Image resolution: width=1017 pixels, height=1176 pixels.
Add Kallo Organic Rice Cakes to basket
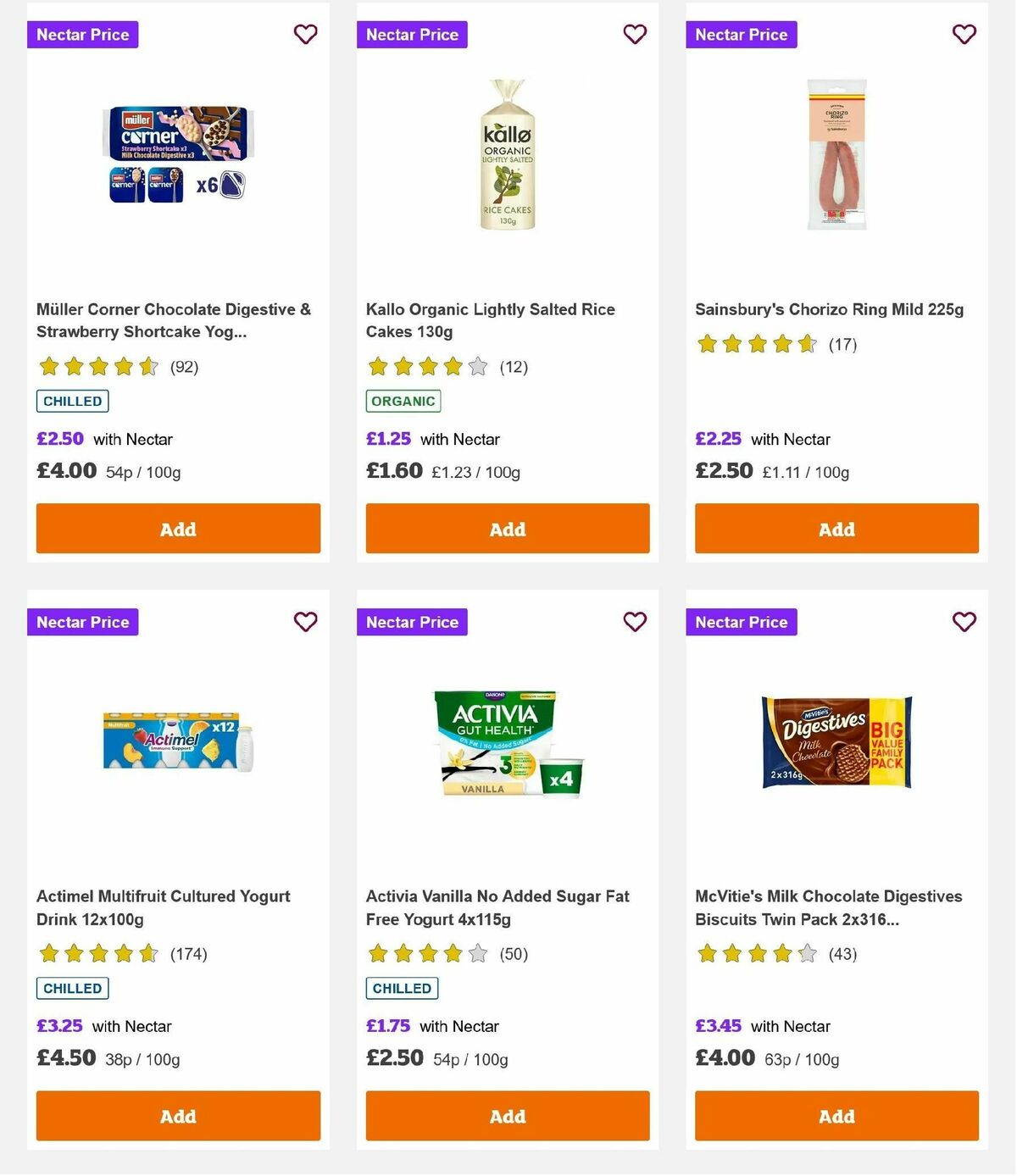(507, 528)
